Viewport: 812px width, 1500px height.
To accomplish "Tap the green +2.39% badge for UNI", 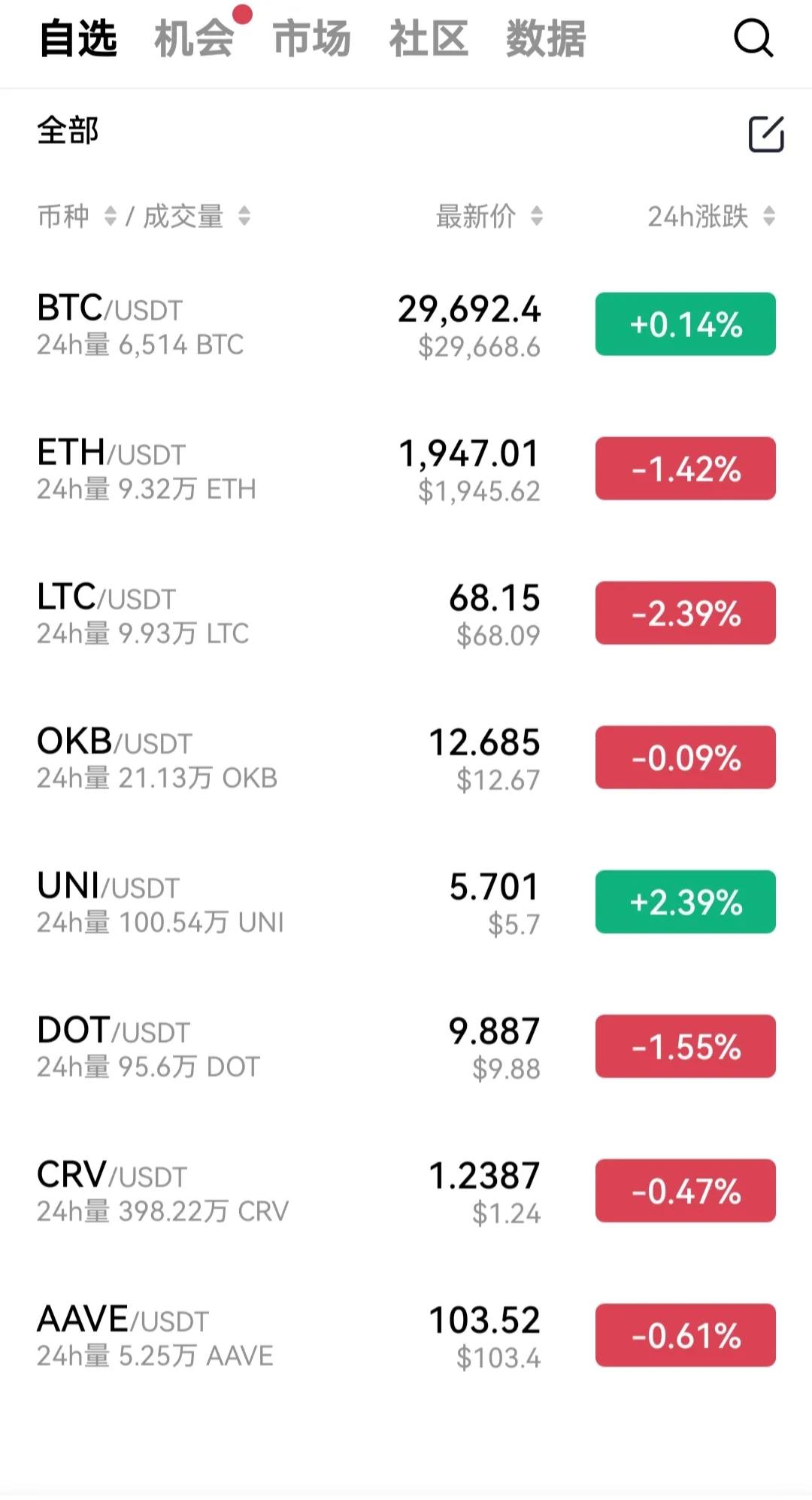I will 684,902.
